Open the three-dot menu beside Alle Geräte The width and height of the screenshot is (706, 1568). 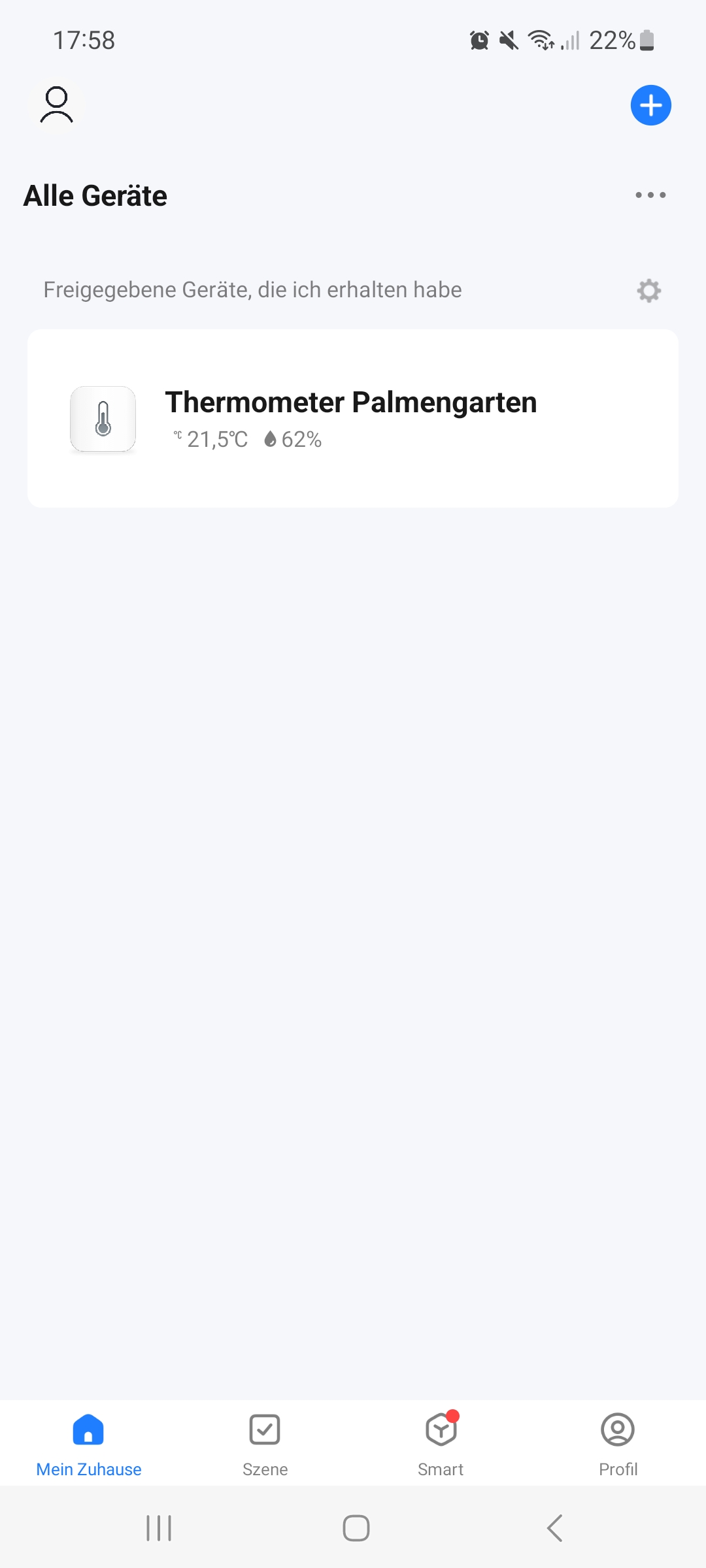click(x=650, y=195)
